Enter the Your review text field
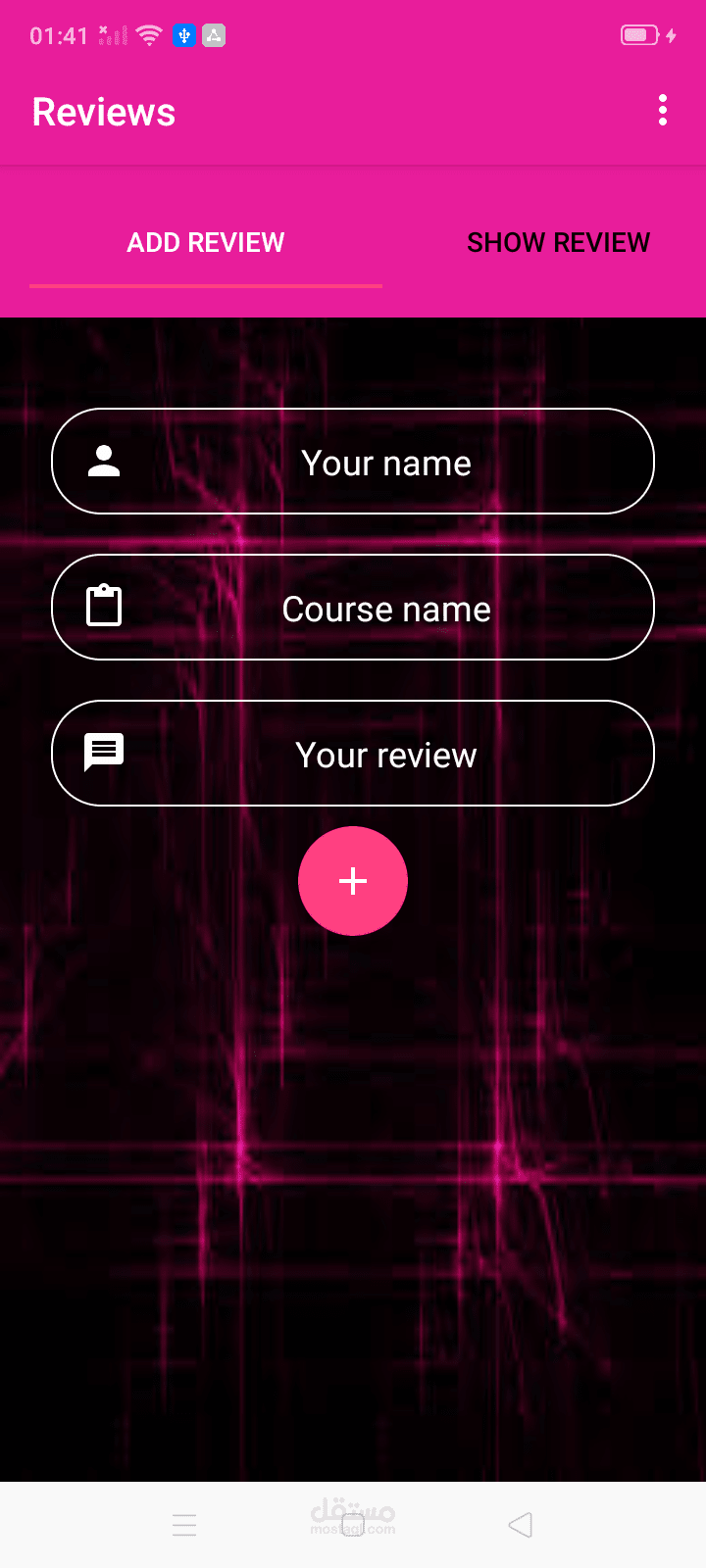The height and width of the screenshot is (1568, 706). coord(353,754)
